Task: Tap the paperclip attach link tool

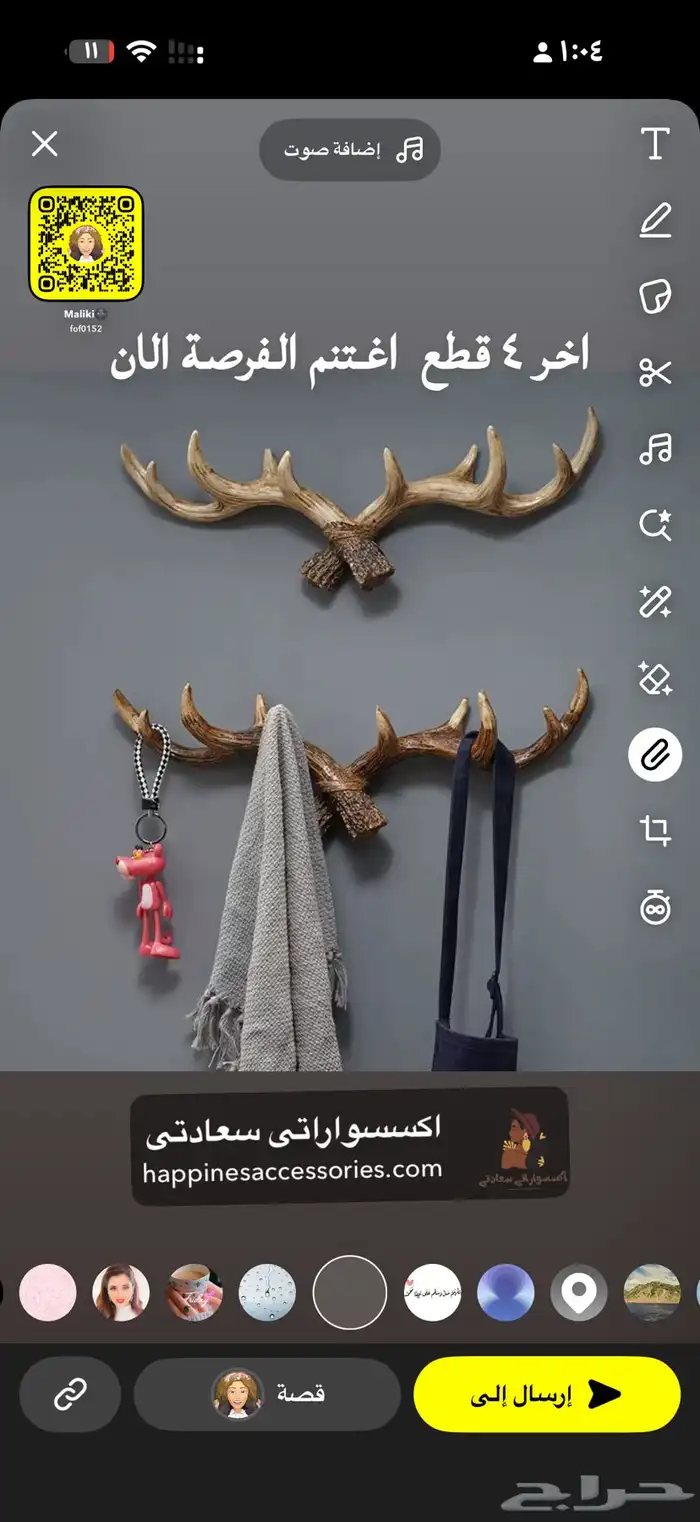Action: point(655,755)
